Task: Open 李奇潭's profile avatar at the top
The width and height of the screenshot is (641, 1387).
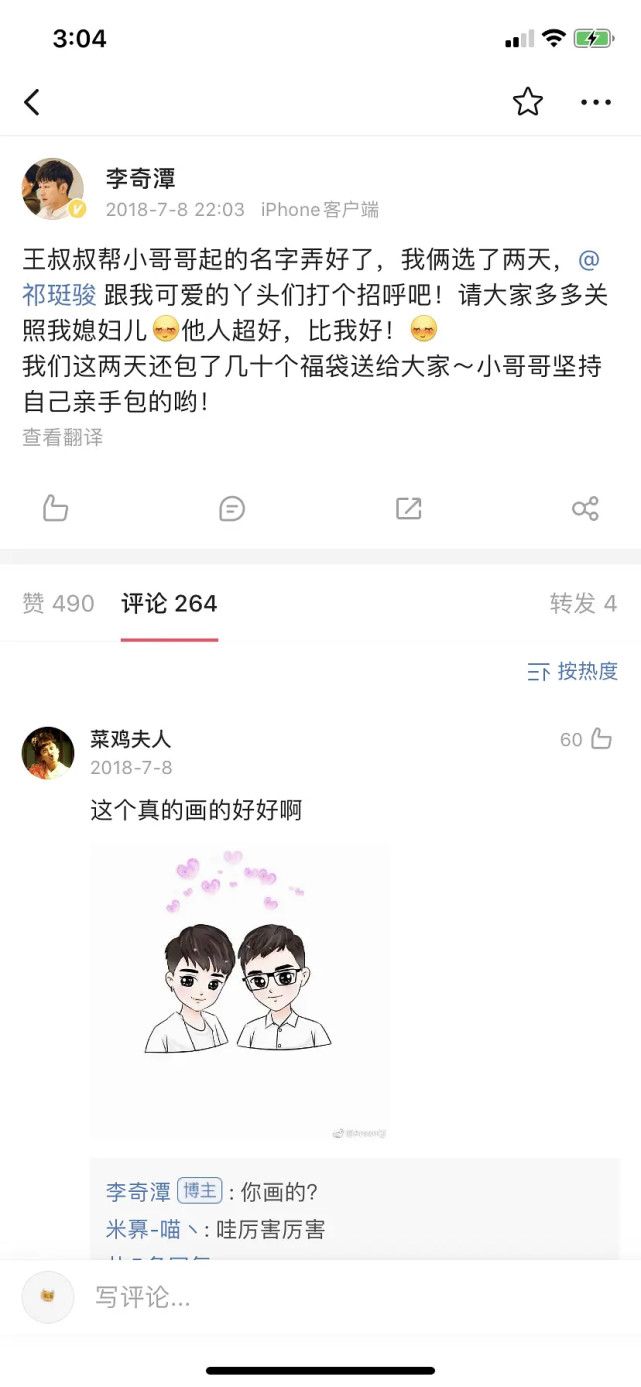Action: coord(53,189)
